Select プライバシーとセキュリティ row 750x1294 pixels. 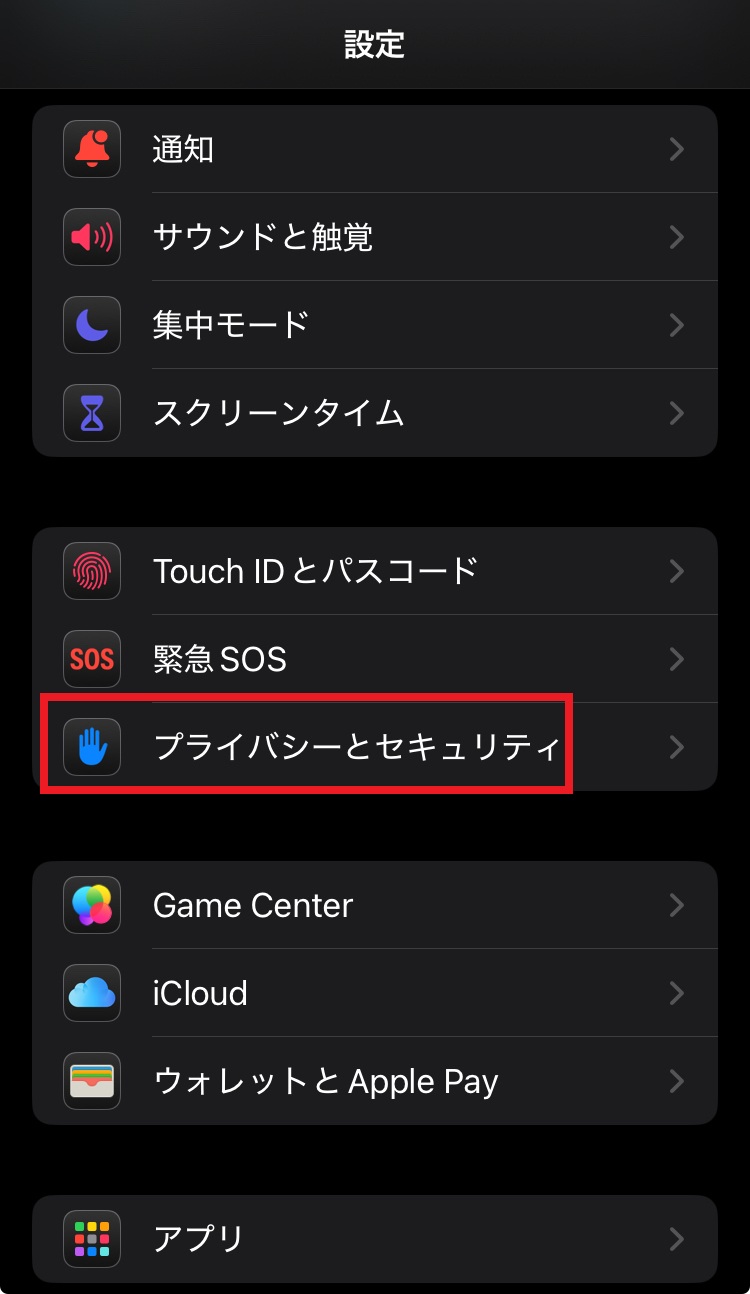tap(374, 747)
